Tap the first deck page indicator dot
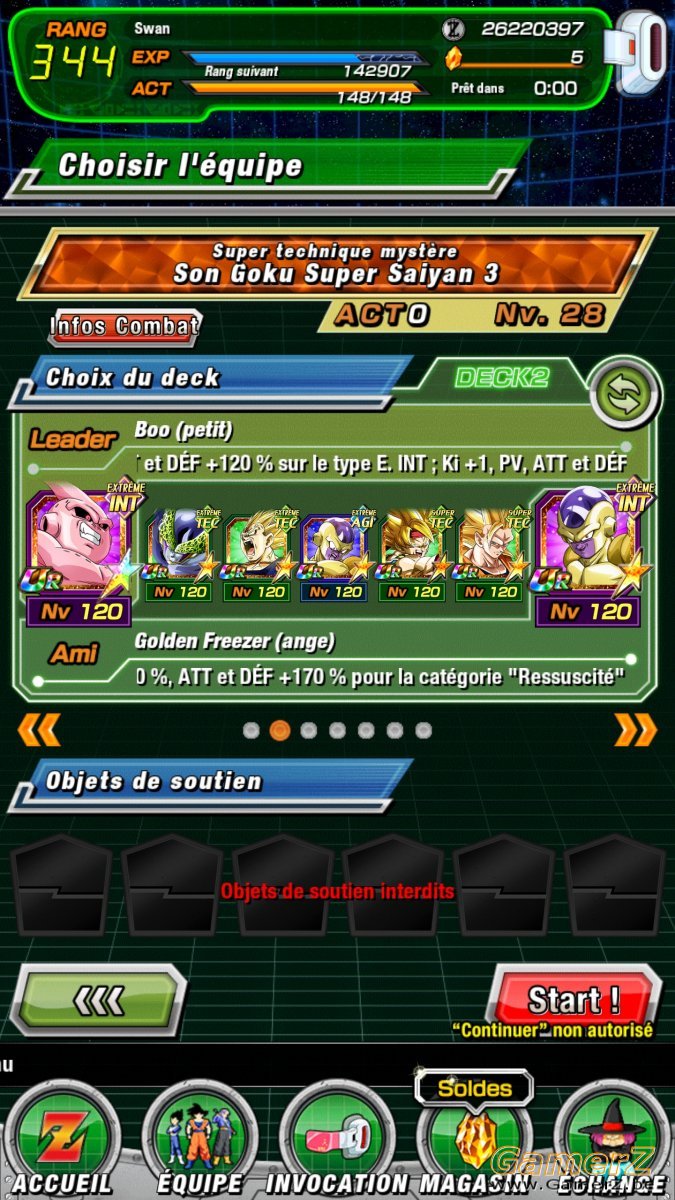The height and width of the screenshot is (1200, 675). [x=252, y=731]
